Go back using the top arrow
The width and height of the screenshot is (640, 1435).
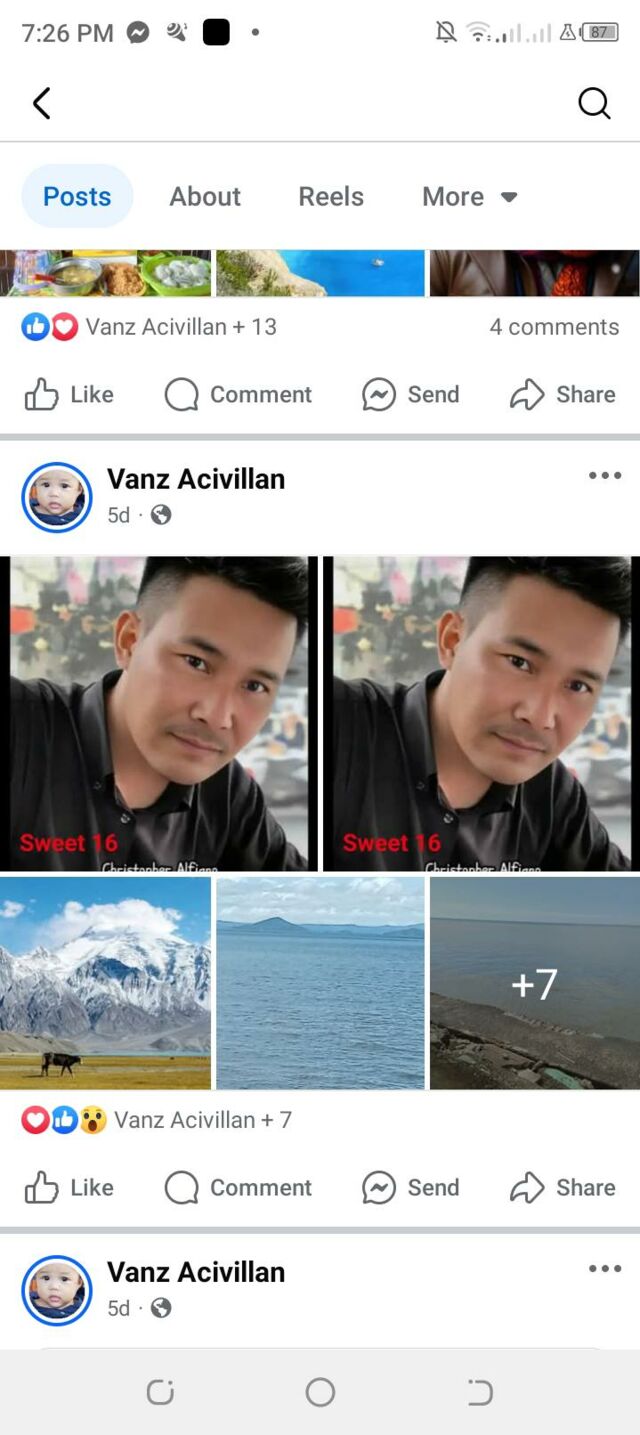coord(41,103)
